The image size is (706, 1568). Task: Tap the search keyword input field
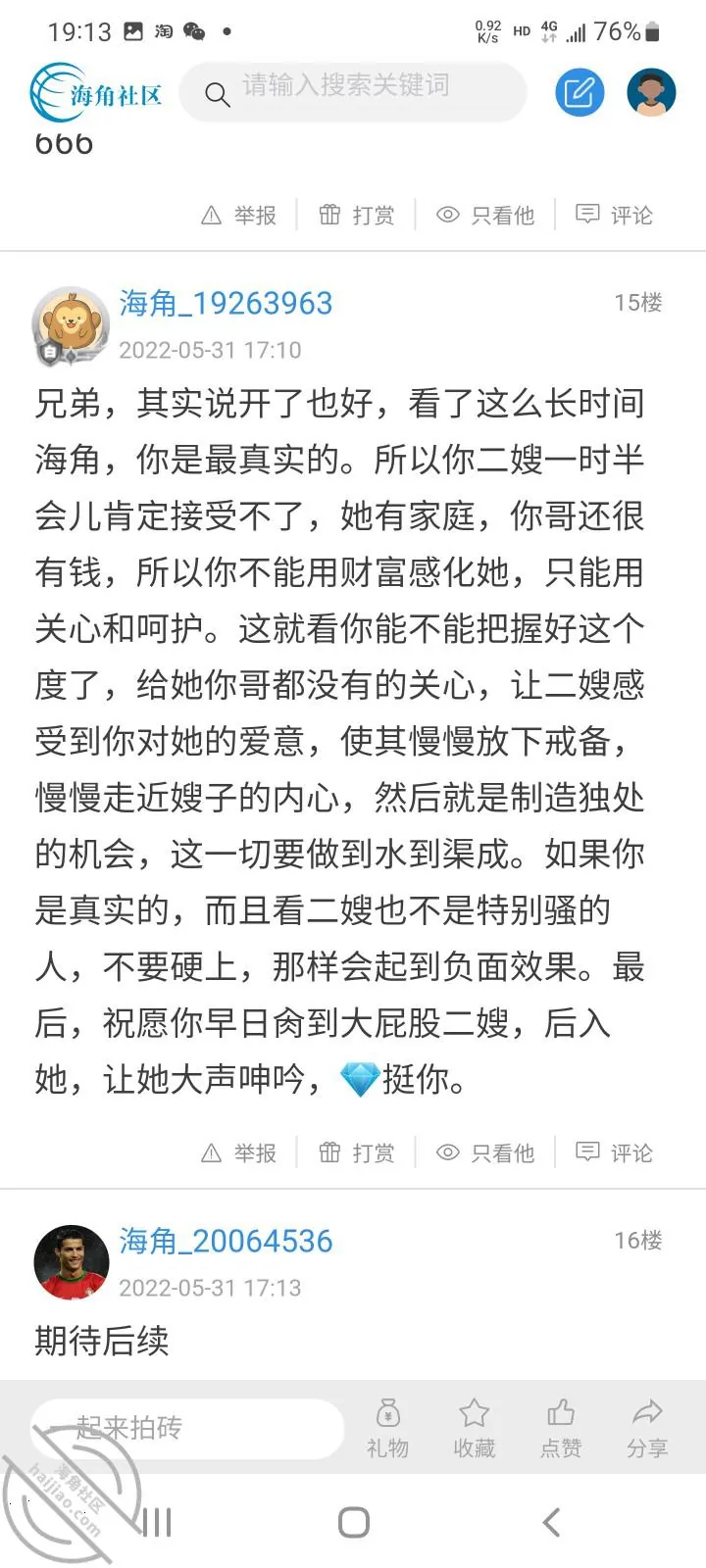(353, 92)
